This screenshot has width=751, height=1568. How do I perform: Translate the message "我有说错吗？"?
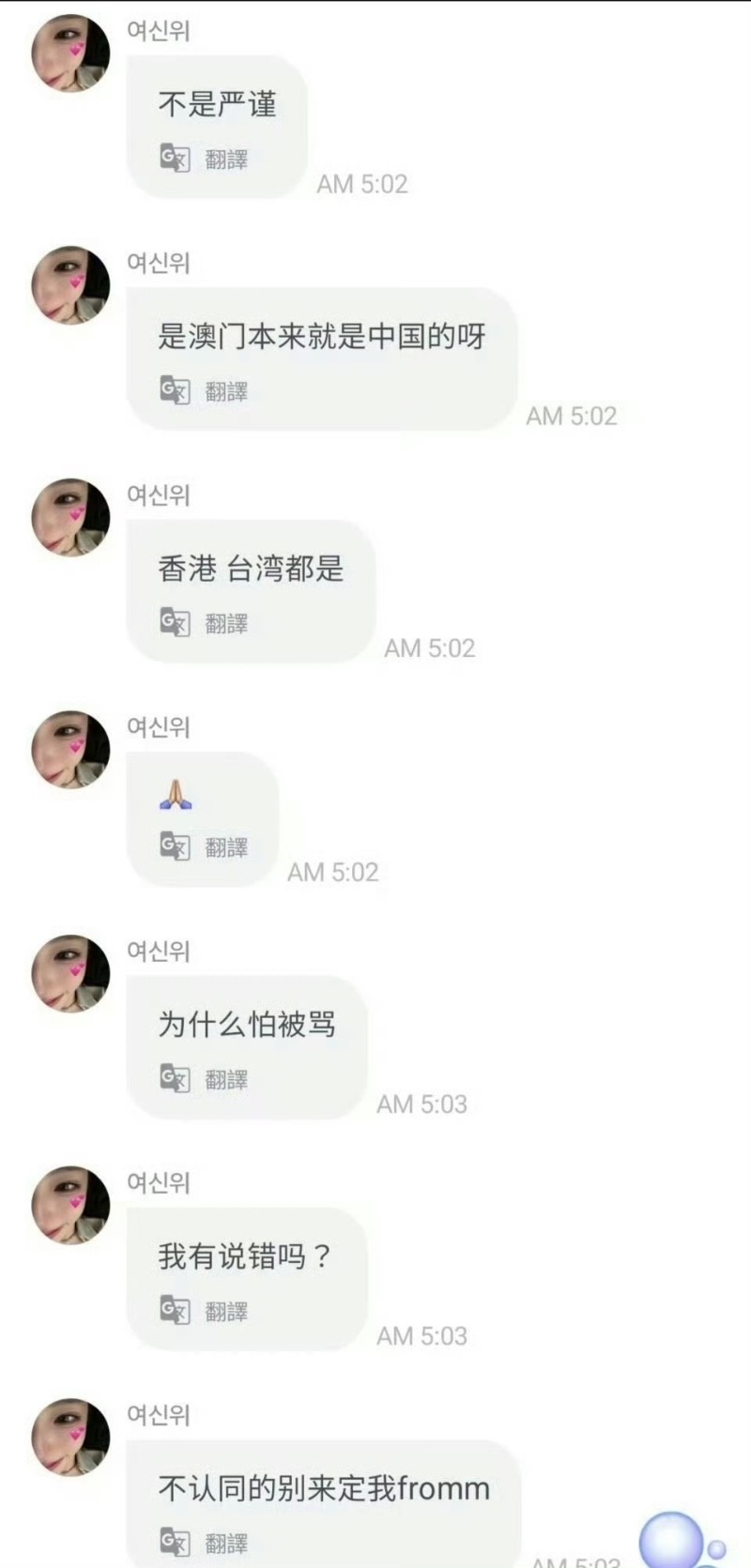(204, 1311)
